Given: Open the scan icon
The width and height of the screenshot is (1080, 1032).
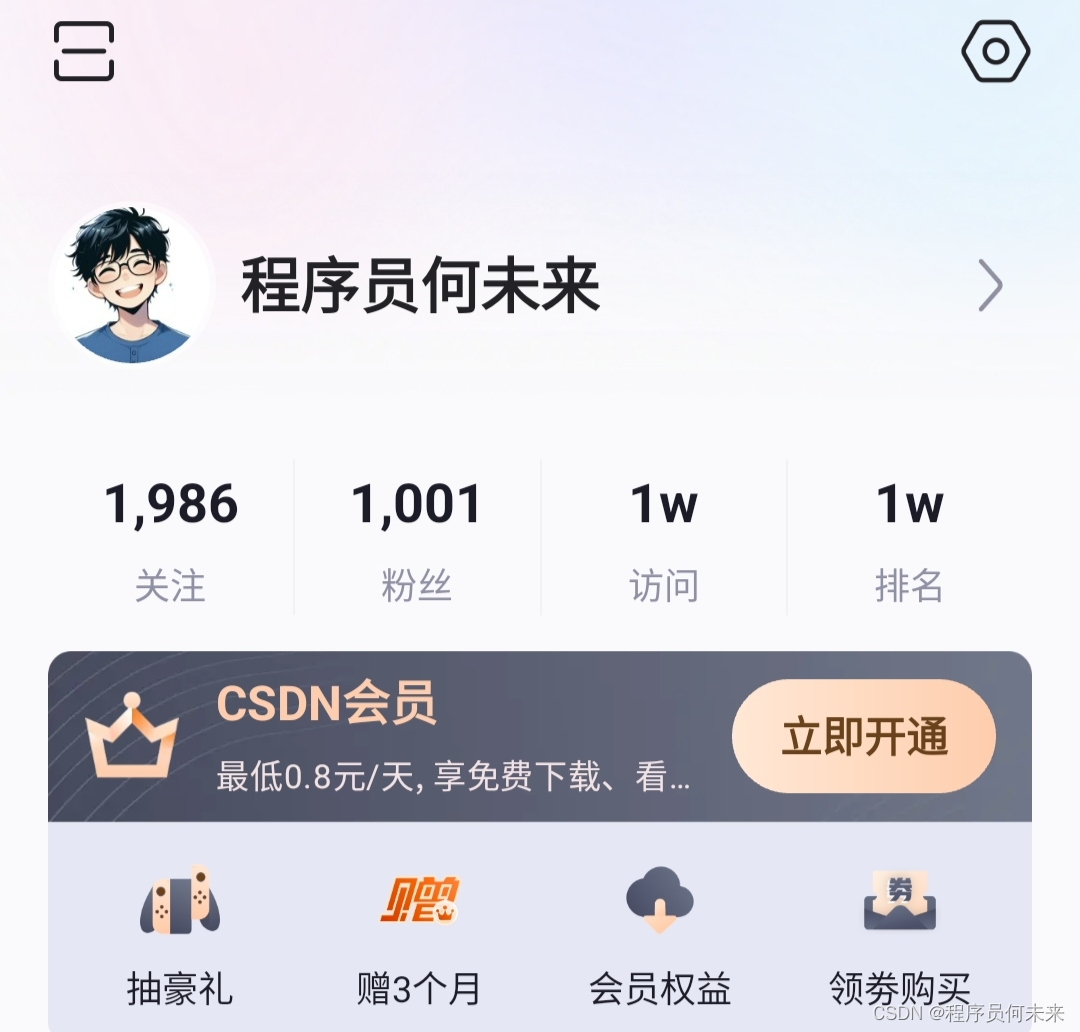Looking at the screenshot, I should [x=84, y=51].
